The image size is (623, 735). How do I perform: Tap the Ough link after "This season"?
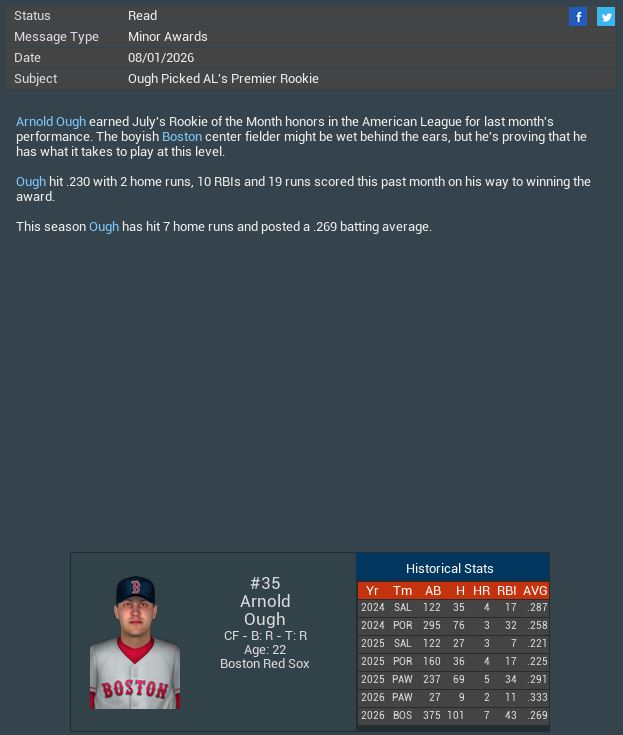pos(104,227)
